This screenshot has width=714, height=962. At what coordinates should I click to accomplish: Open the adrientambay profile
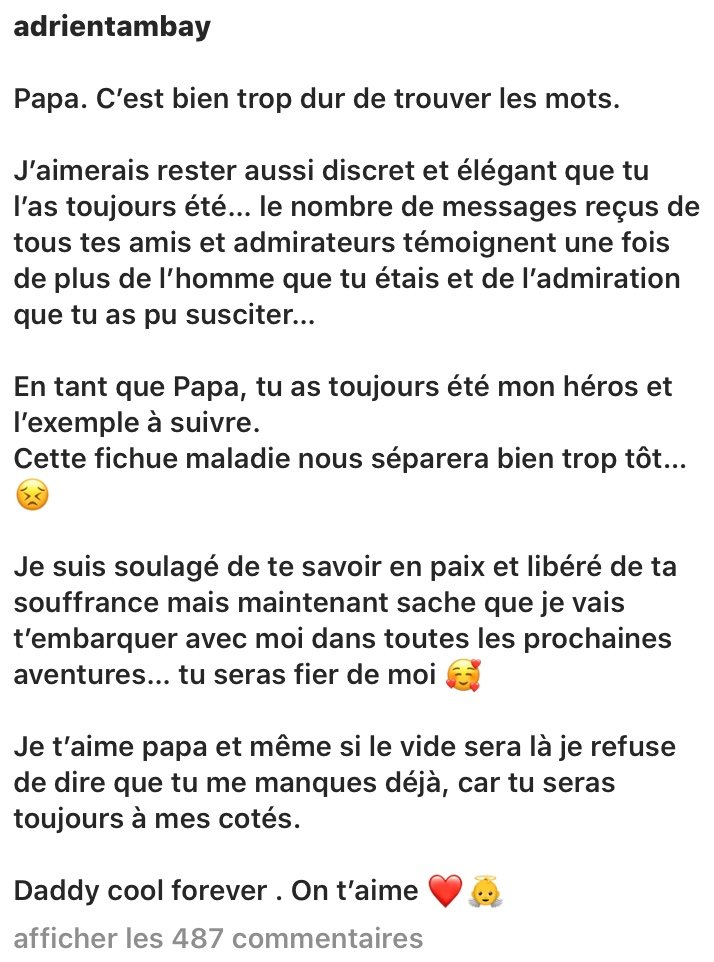click(112, 27)
